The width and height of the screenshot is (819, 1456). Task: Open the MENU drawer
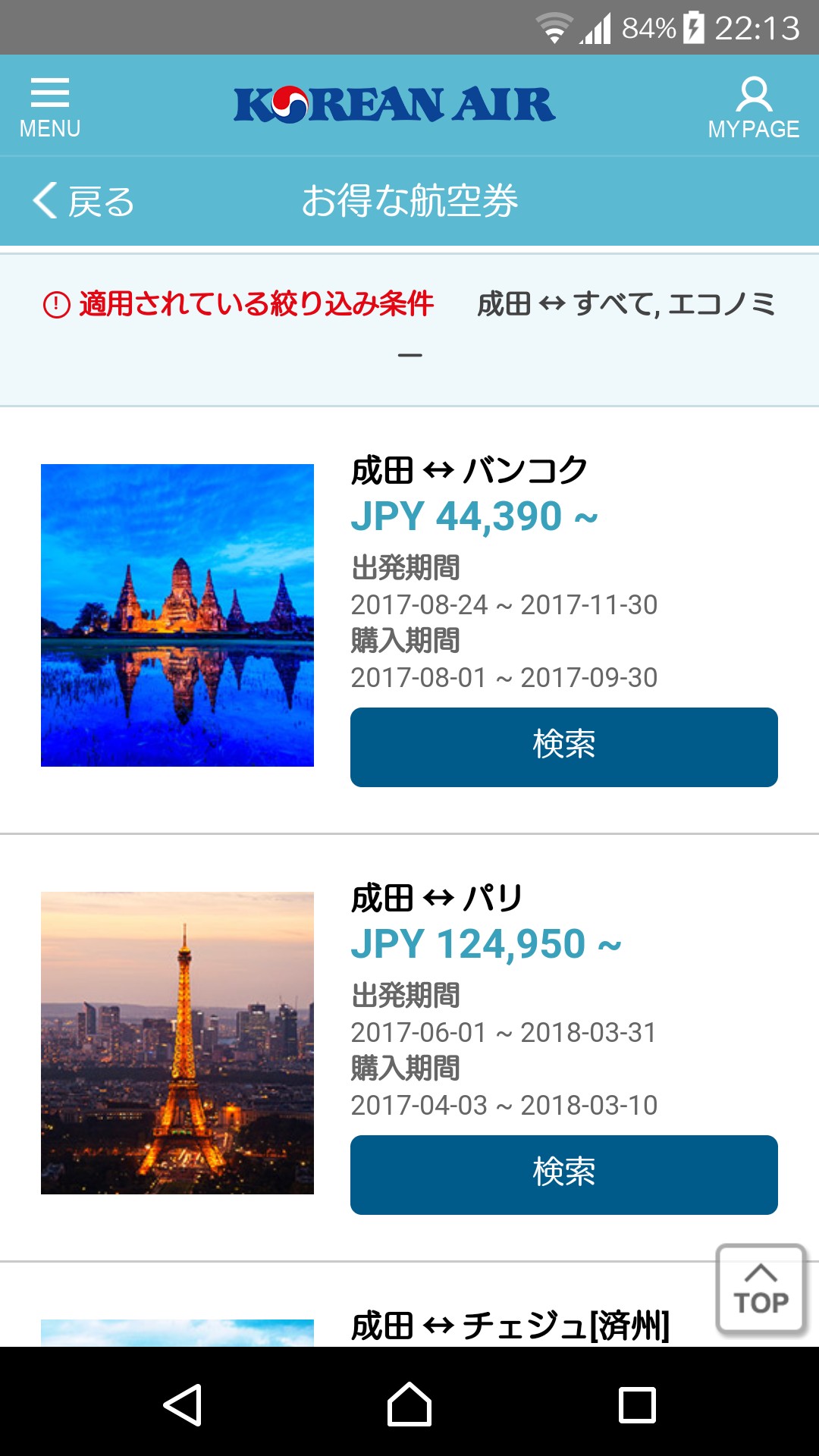[x=50, y=107]
